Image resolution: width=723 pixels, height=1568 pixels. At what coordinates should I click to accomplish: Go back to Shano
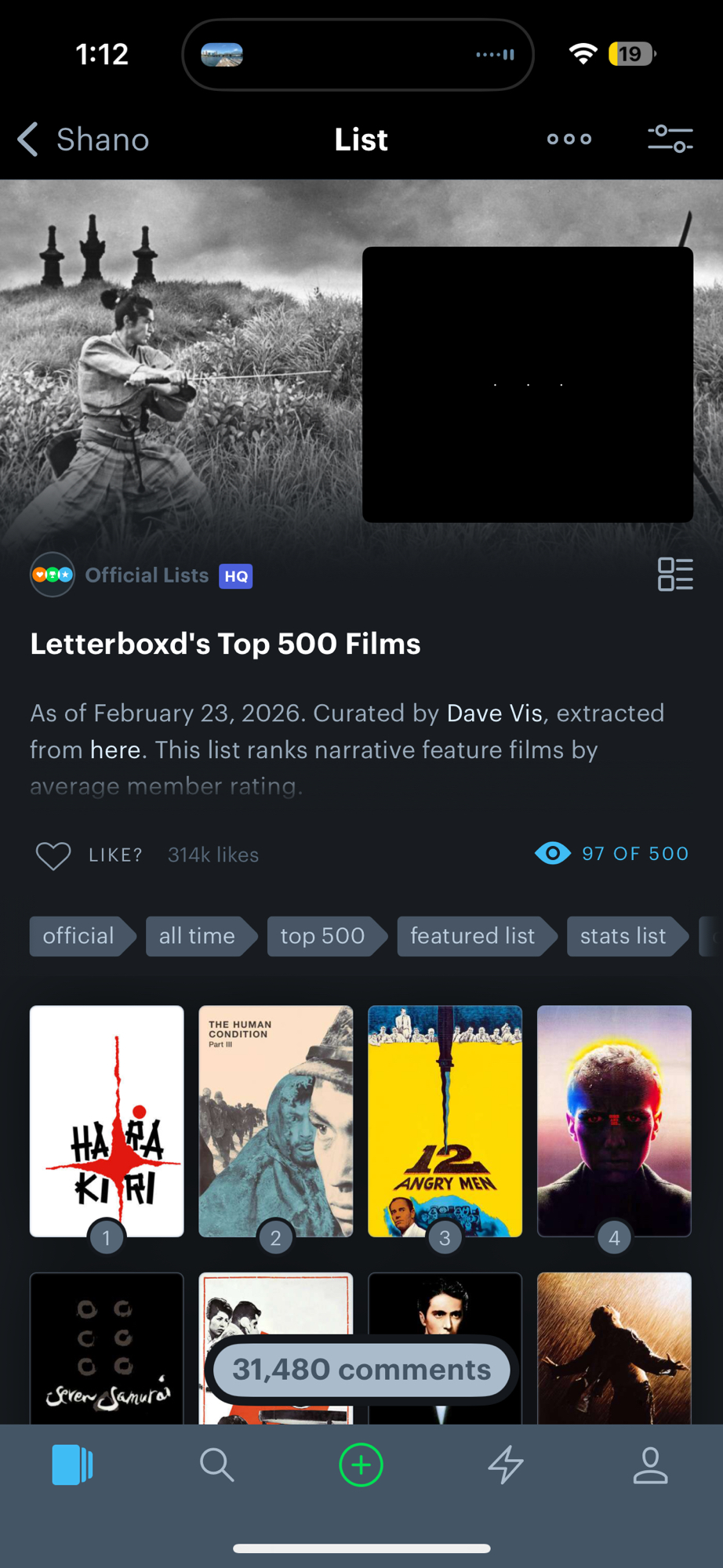pyautogui.click(x=83, y=140)
